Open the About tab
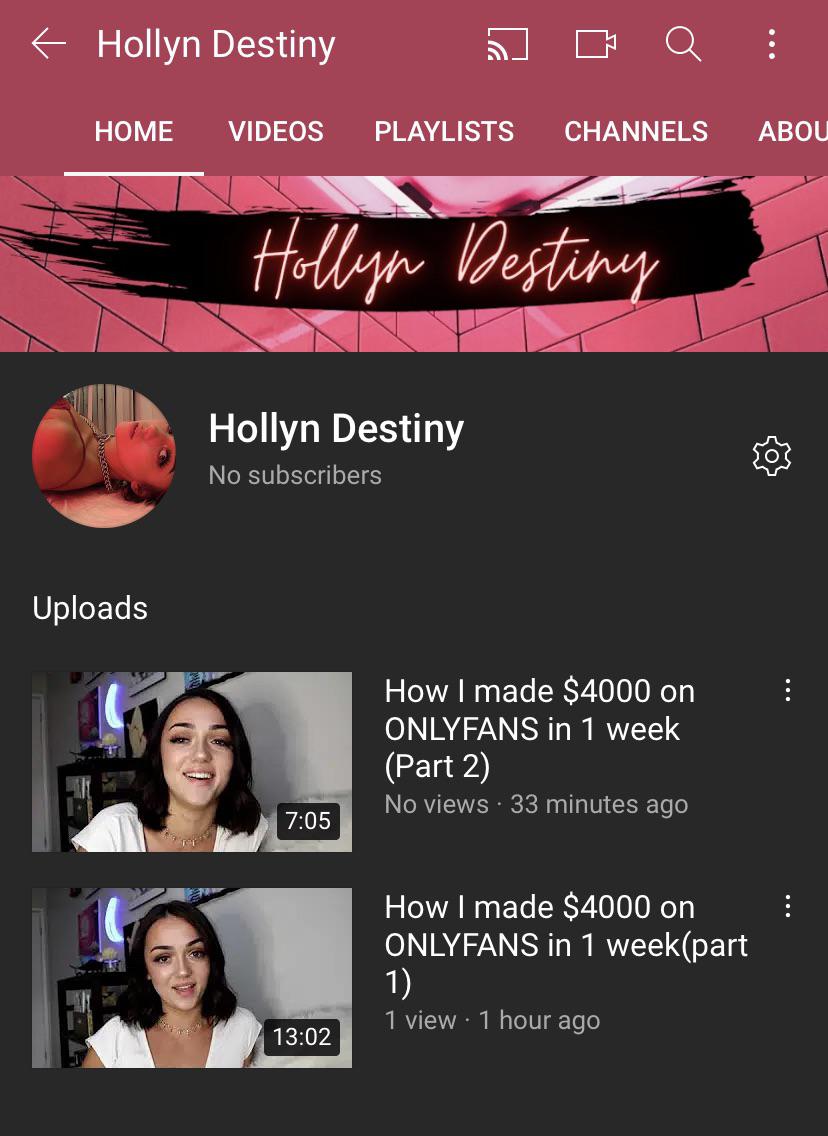This screenshot has width=828, height=1136. (792, 131)
